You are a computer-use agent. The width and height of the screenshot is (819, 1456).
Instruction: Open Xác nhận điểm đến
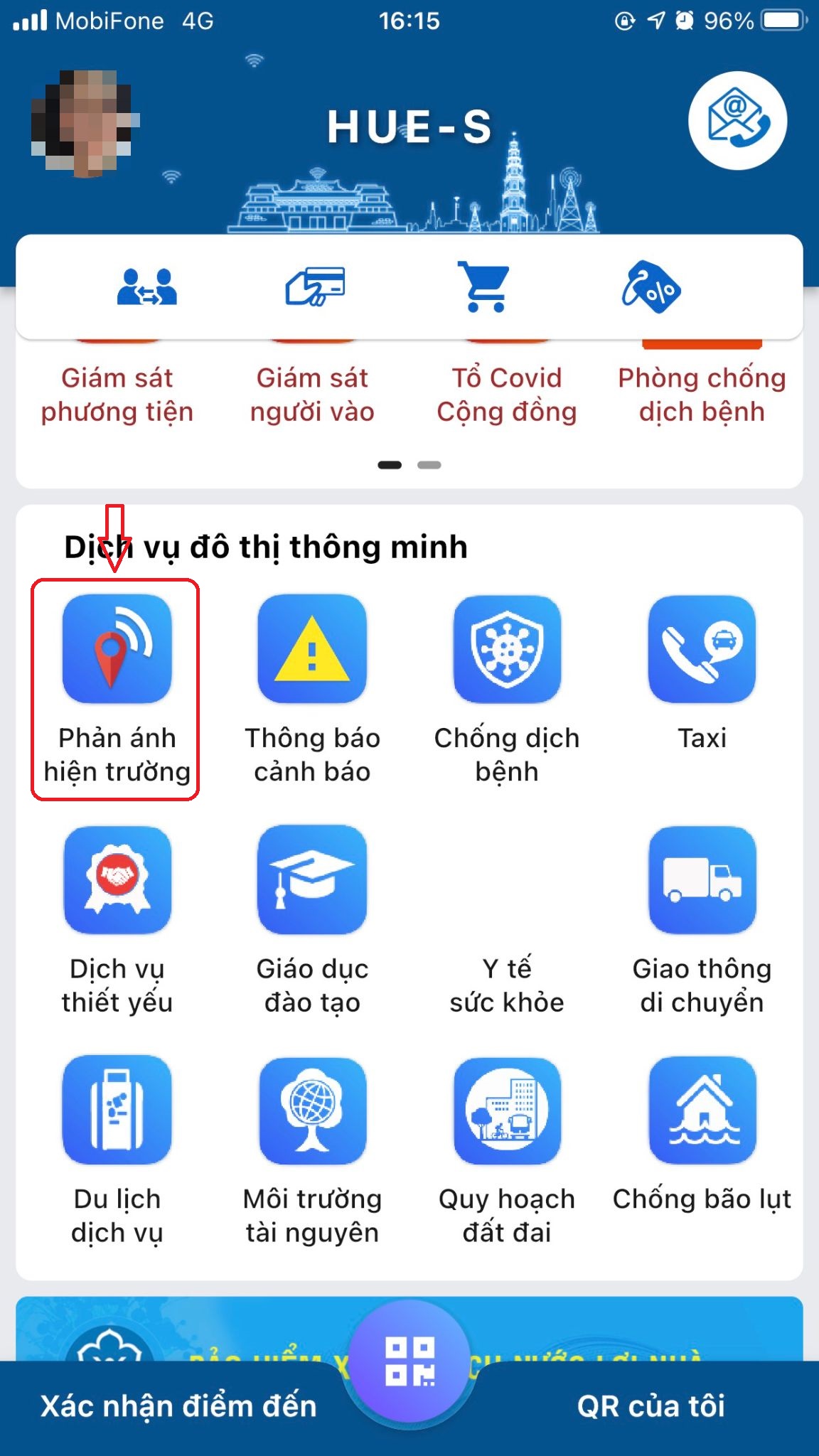(178, 1406)
